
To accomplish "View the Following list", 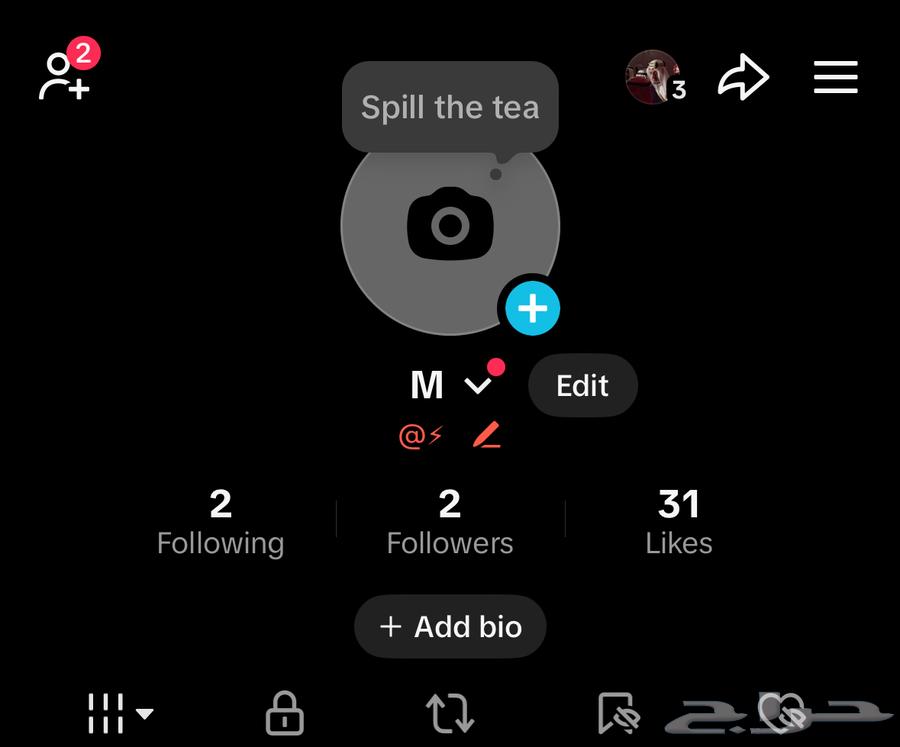I will tap(220, 521).
